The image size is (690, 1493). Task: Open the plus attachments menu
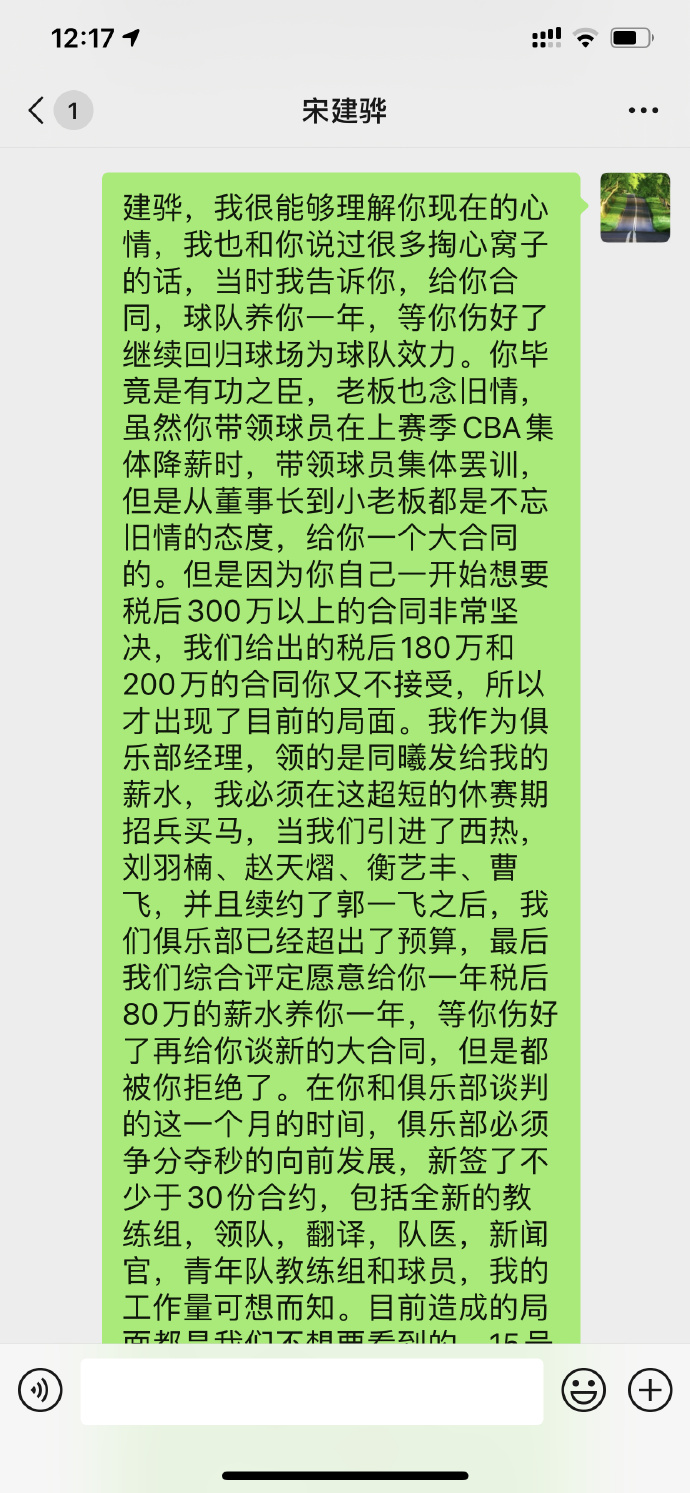650,1390
